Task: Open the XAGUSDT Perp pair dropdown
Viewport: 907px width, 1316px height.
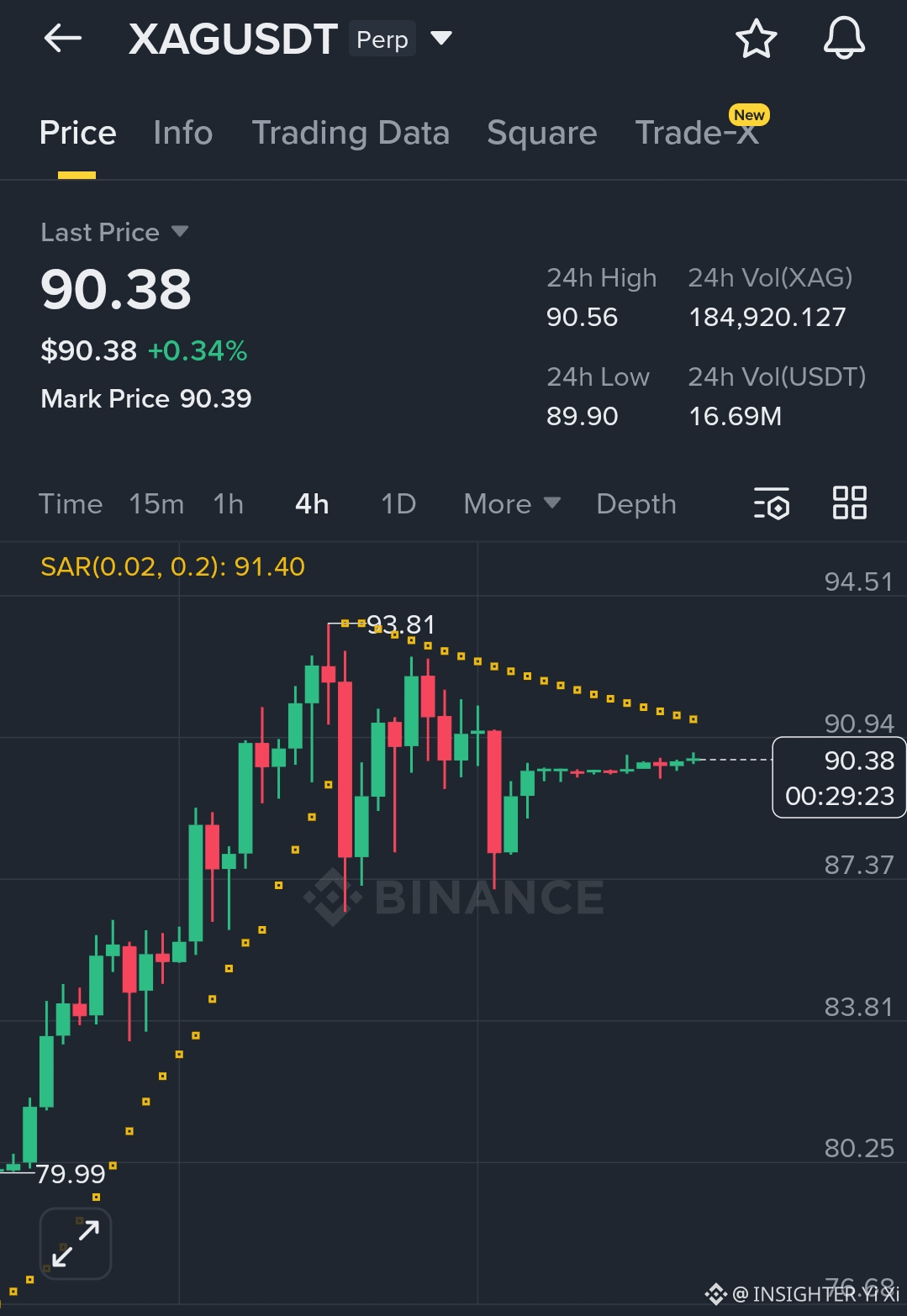Action: [x=440, y=39]
